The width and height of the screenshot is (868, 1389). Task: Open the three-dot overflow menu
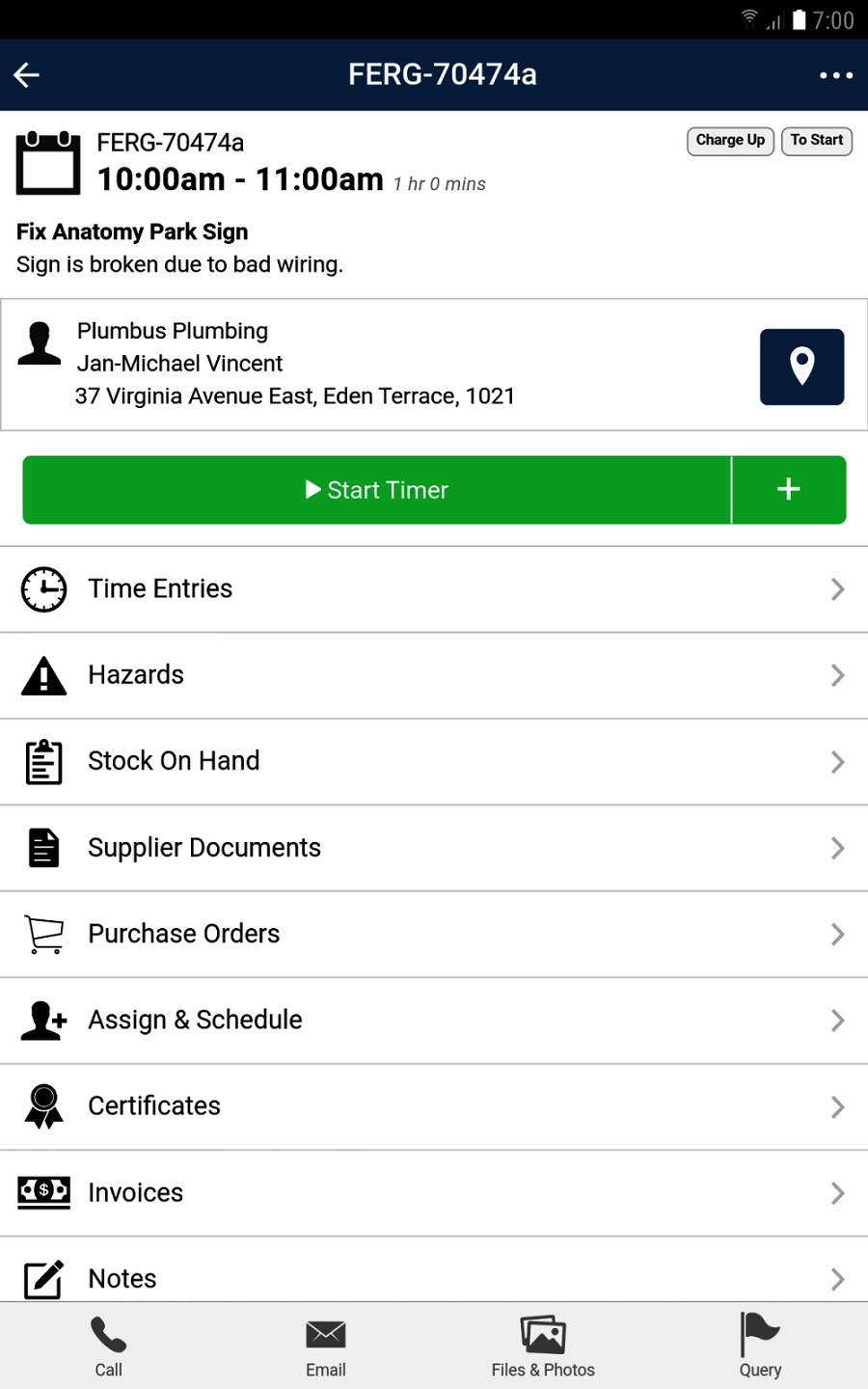[835, 75]
